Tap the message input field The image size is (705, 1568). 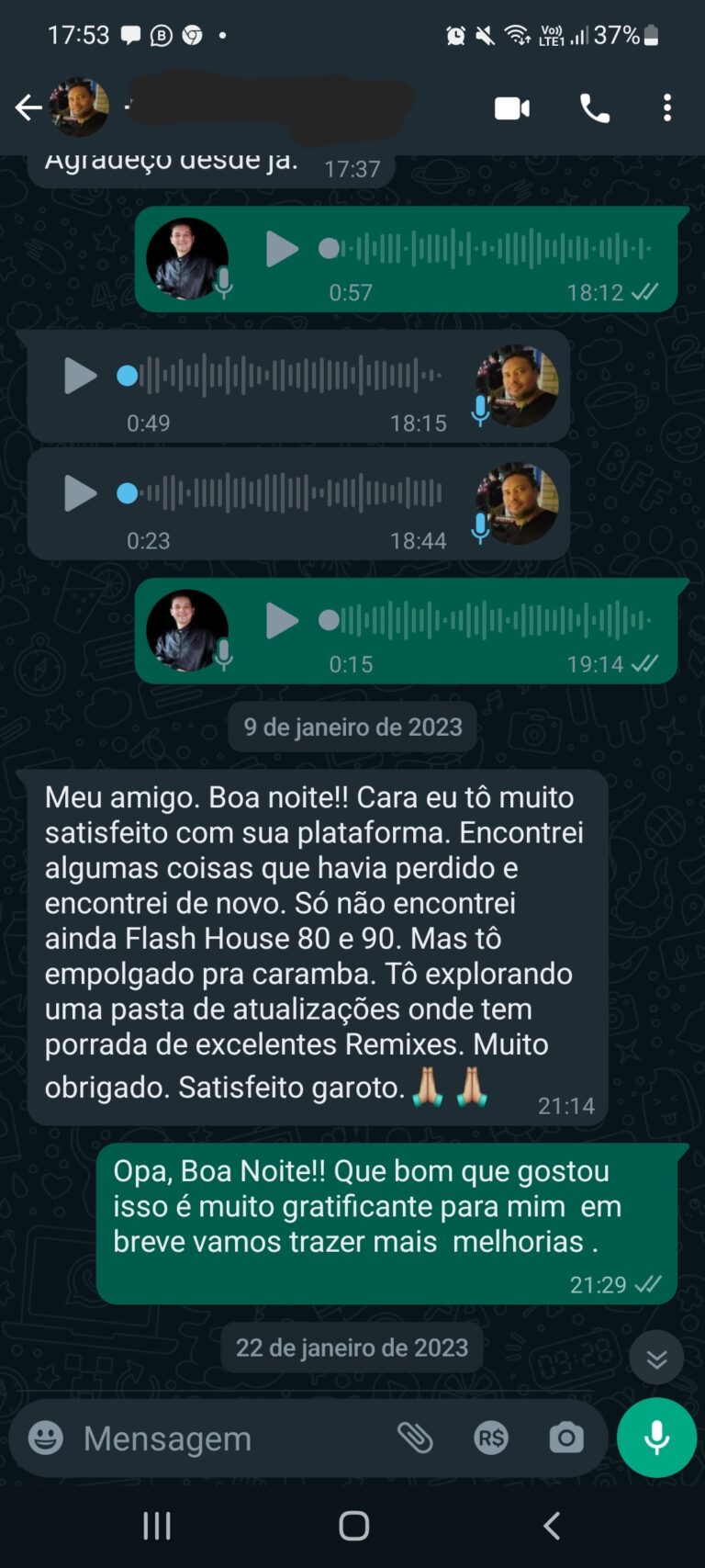(x=229, y=1438)
